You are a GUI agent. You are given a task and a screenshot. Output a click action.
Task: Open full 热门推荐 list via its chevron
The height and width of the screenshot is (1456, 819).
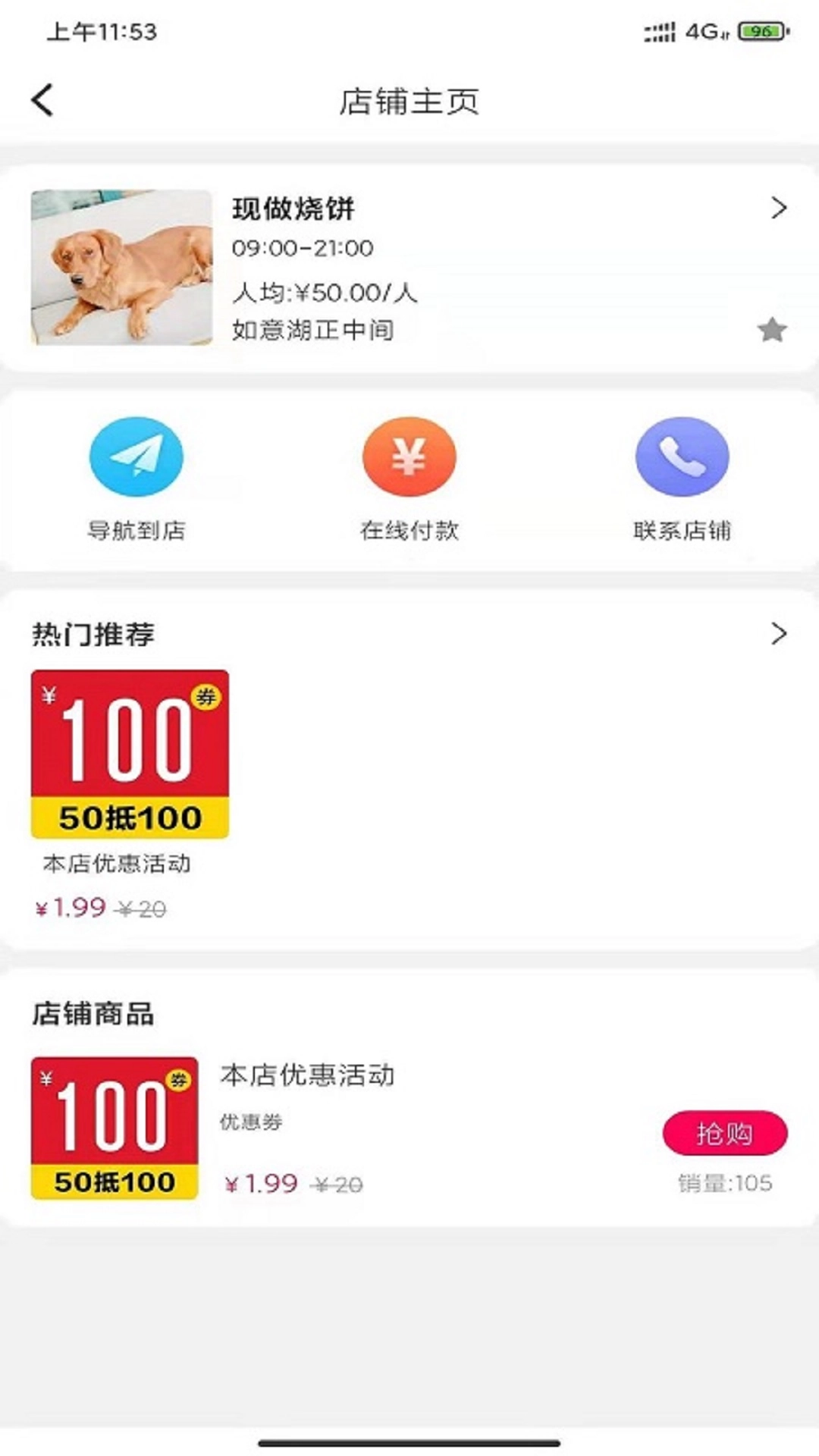[x=778, y=635]
